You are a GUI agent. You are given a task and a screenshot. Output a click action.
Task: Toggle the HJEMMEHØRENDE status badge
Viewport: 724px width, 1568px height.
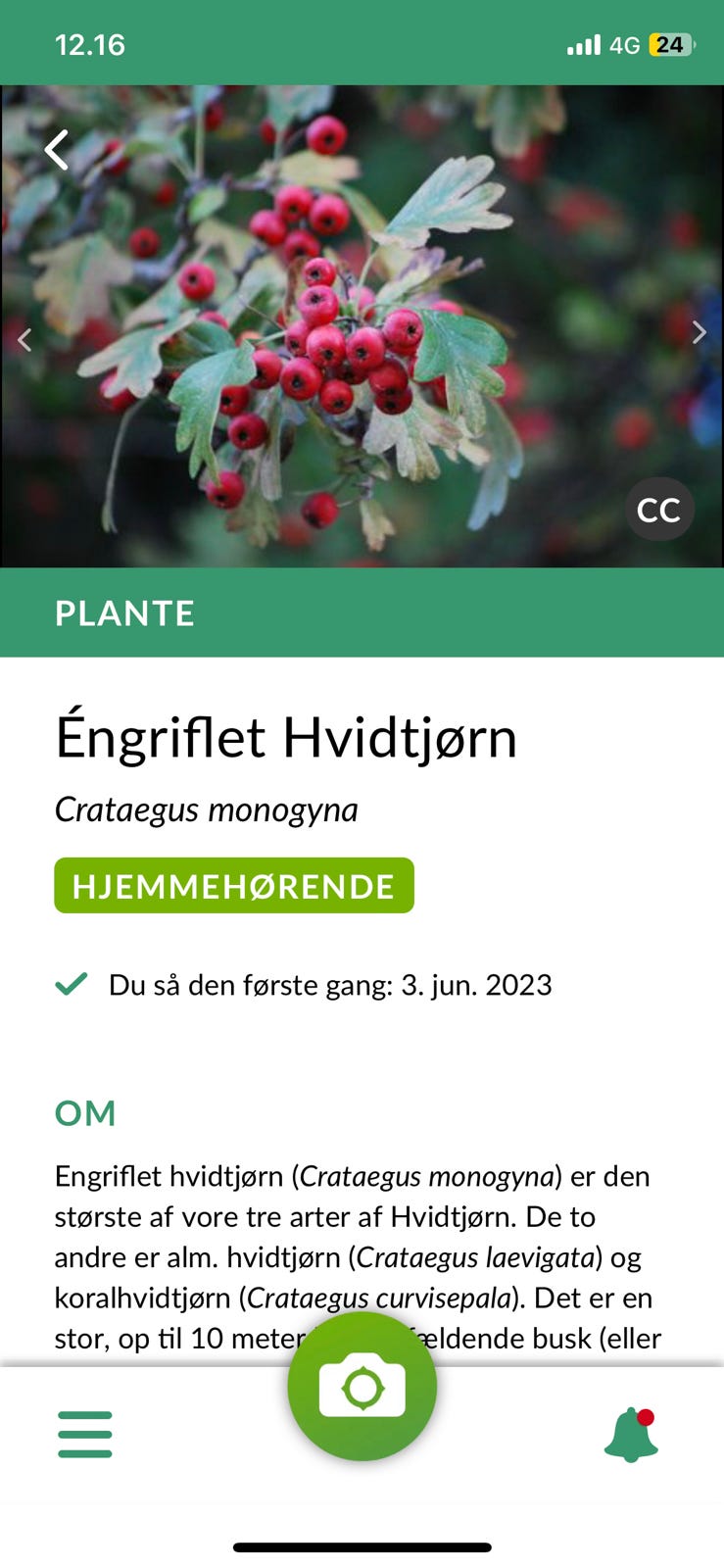[233, 885]
